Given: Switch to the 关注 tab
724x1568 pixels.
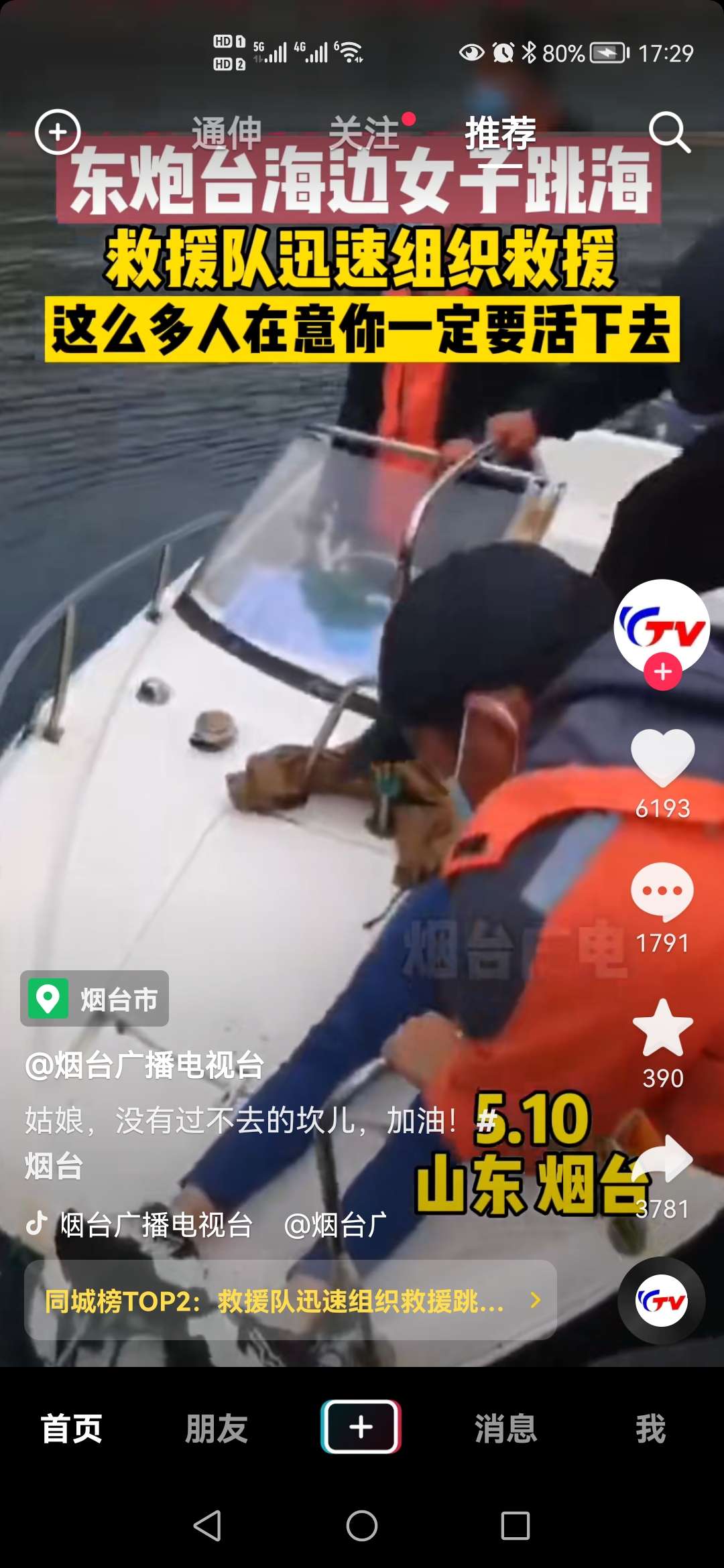Looking at the screenshot, I should pos(365,133).
